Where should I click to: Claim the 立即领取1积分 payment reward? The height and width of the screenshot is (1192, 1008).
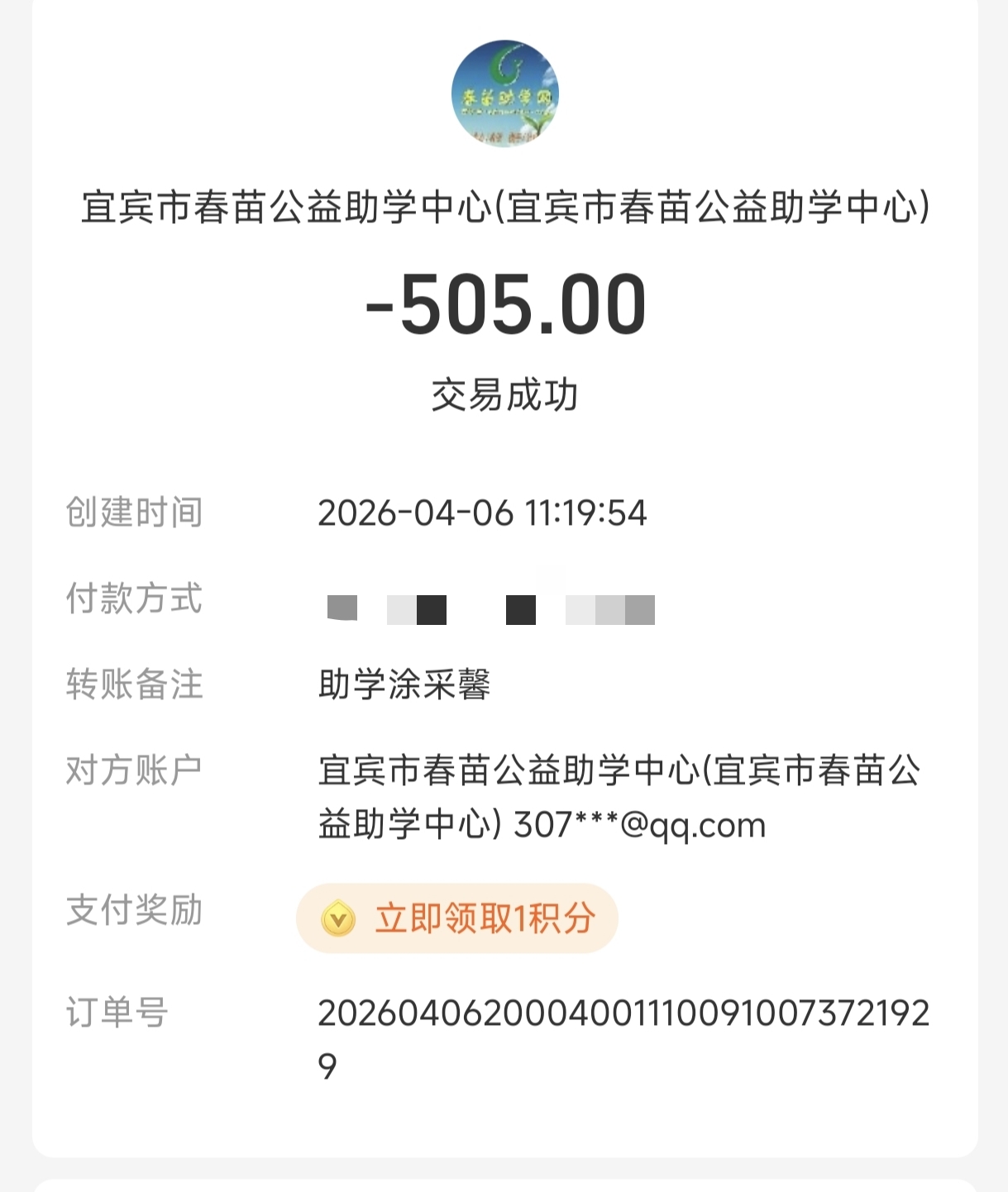[x=457, y=918]
